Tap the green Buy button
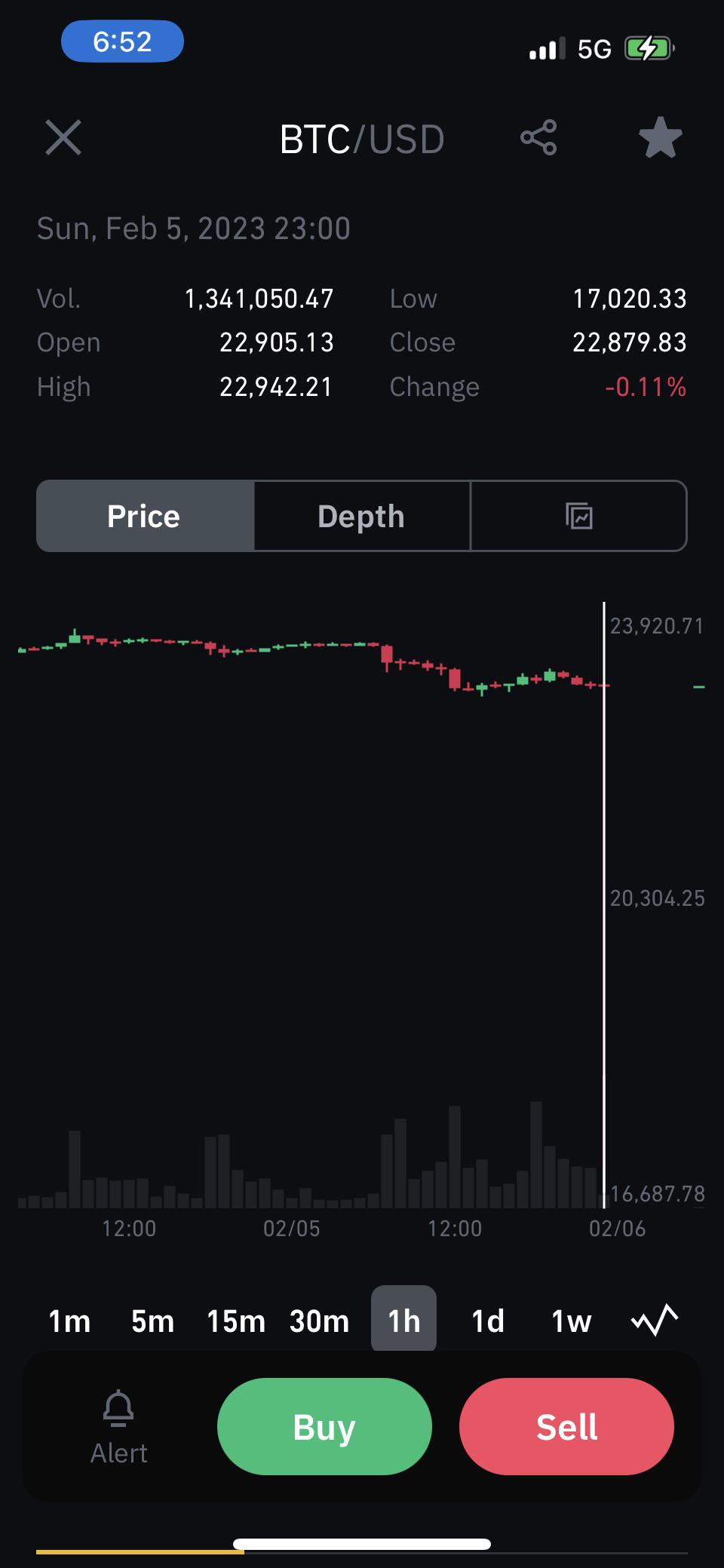 point(324,1426)
